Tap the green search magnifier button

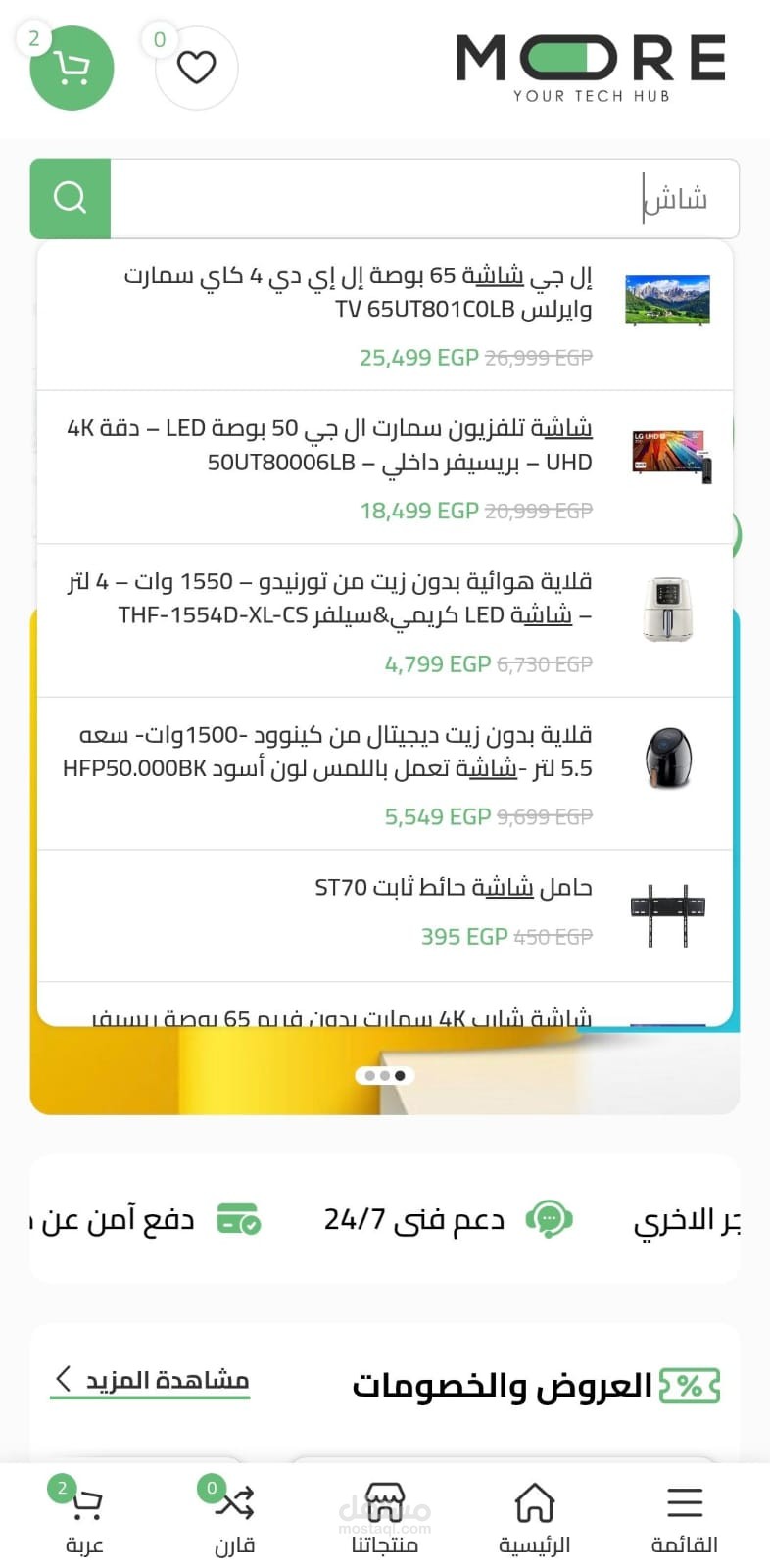point(71,199)
